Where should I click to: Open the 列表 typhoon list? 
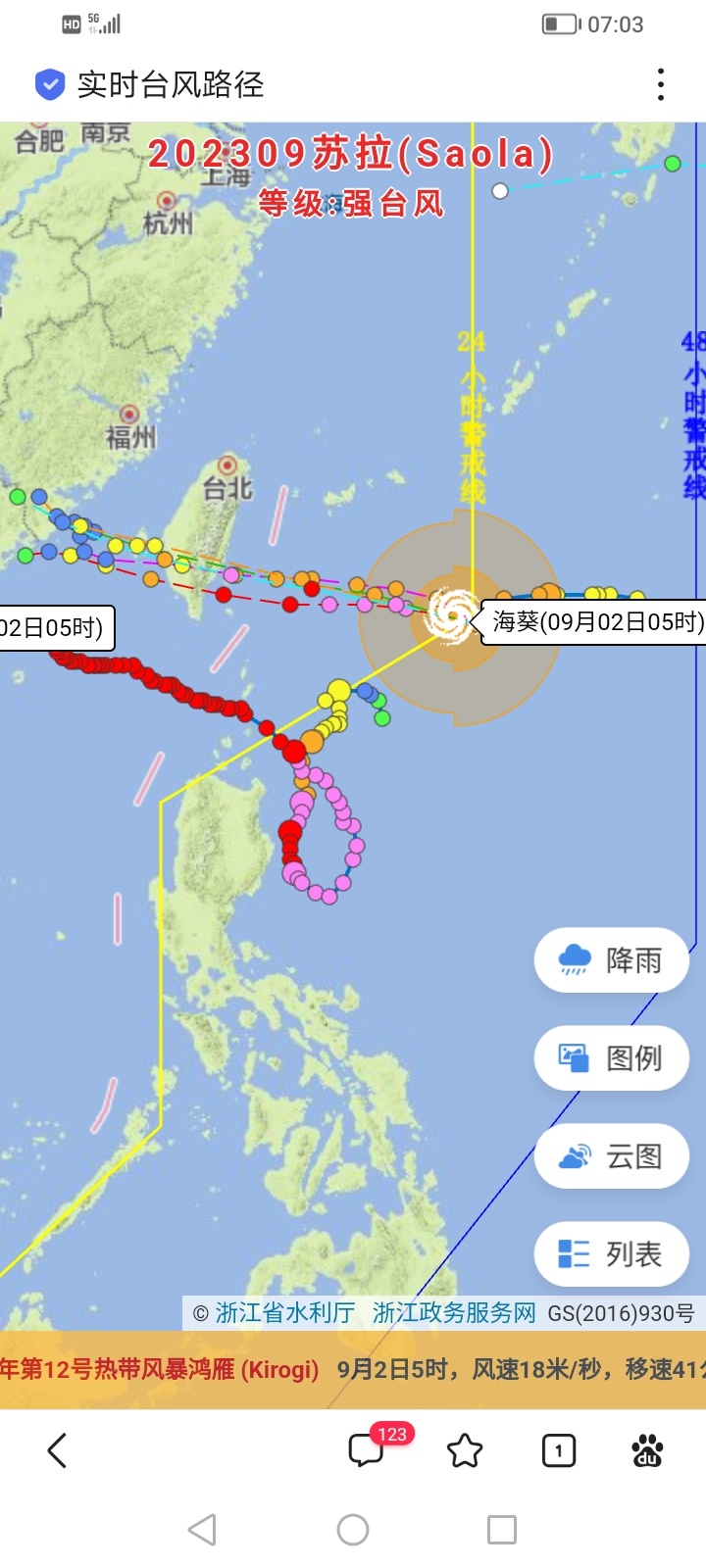tap(612, 1254)
